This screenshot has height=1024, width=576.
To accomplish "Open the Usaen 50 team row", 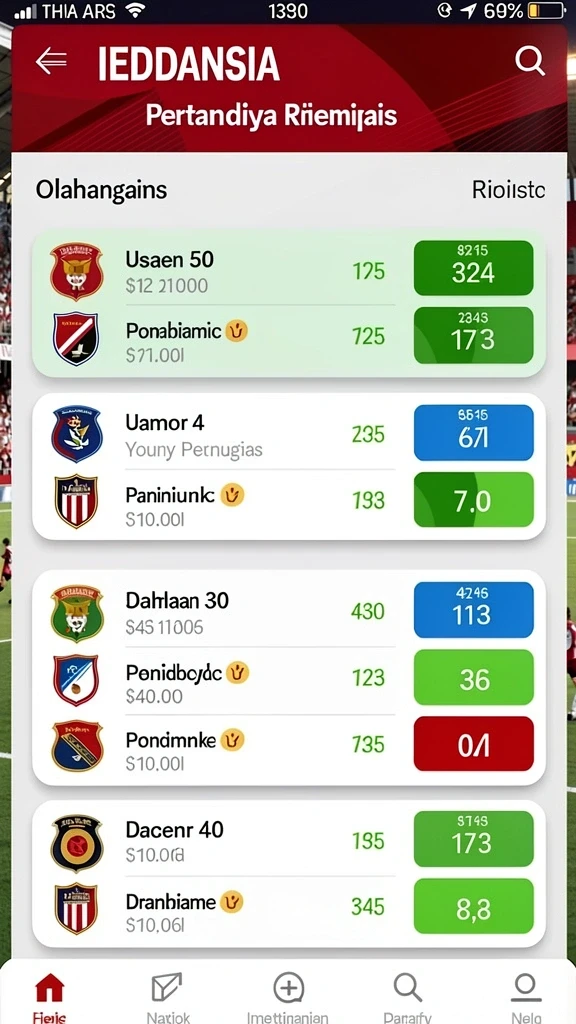I will [222, 270].
